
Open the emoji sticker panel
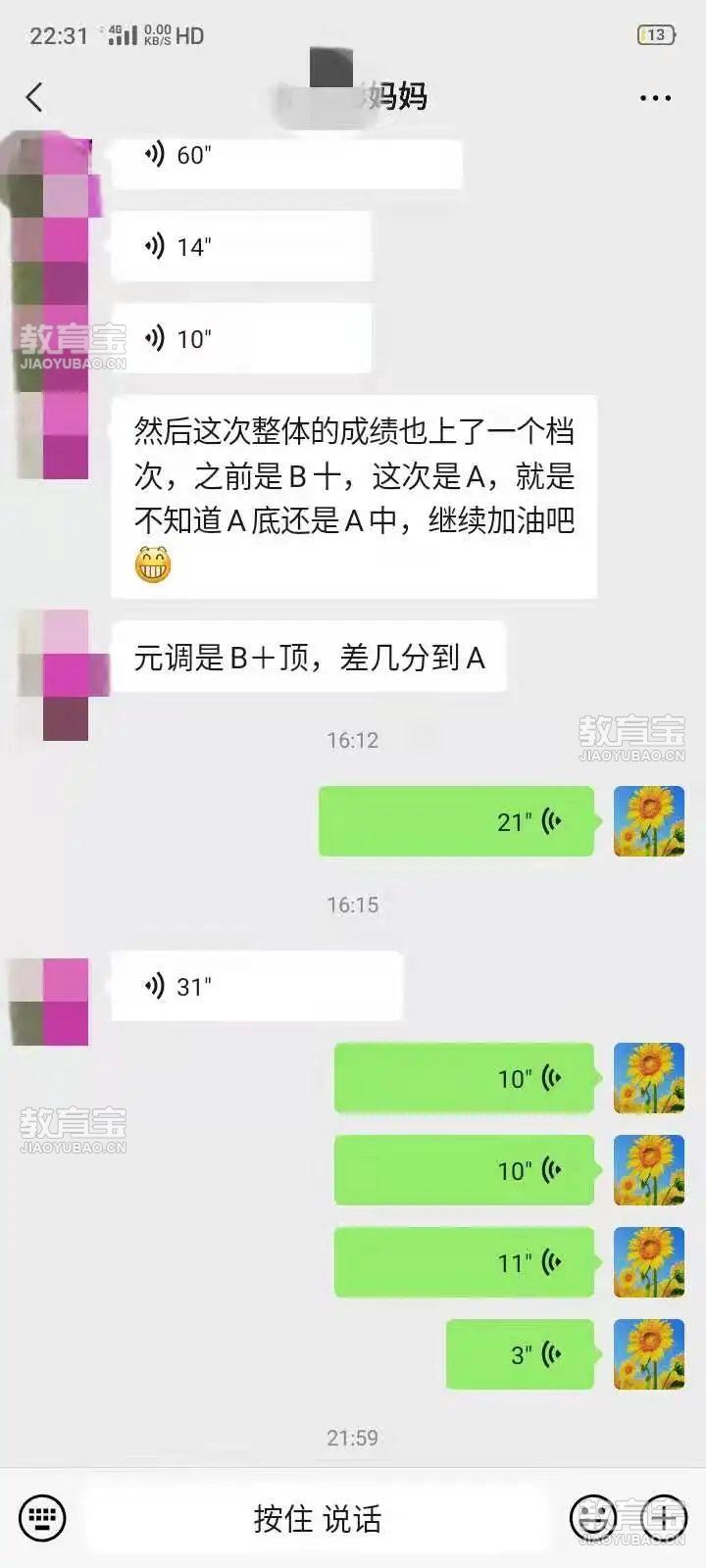click(594, 1518)
